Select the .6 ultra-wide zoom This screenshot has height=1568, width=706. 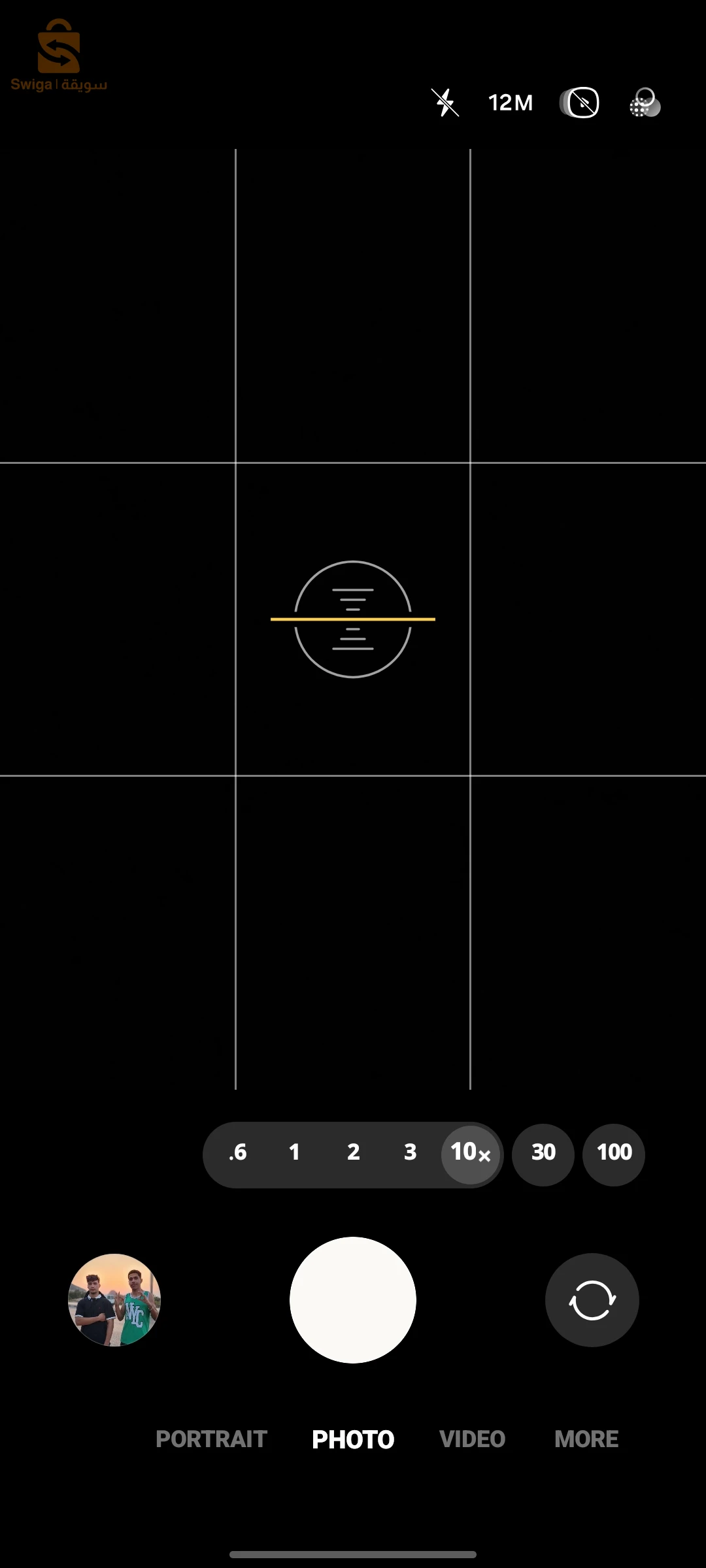click(238, 1152)
